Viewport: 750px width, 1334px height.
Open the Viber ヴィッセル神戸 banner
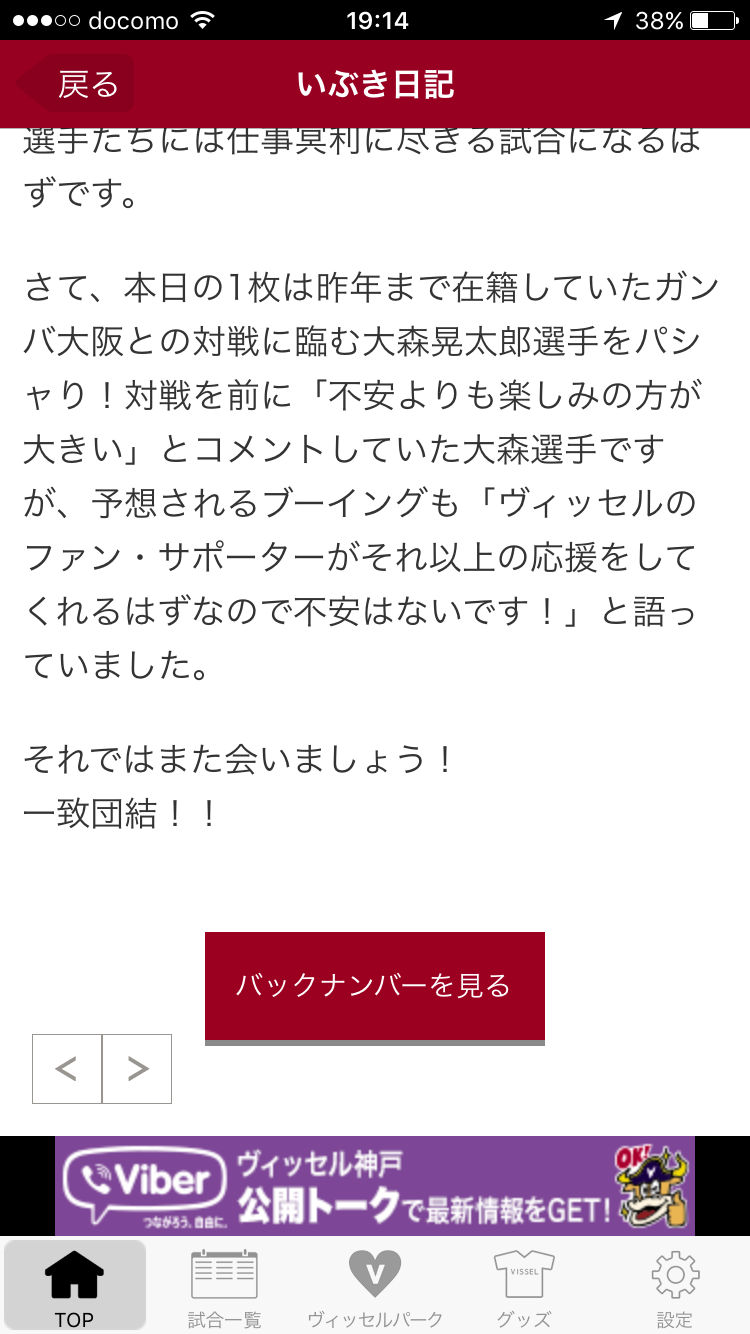pyautogui.click(x=374, y=1186)
